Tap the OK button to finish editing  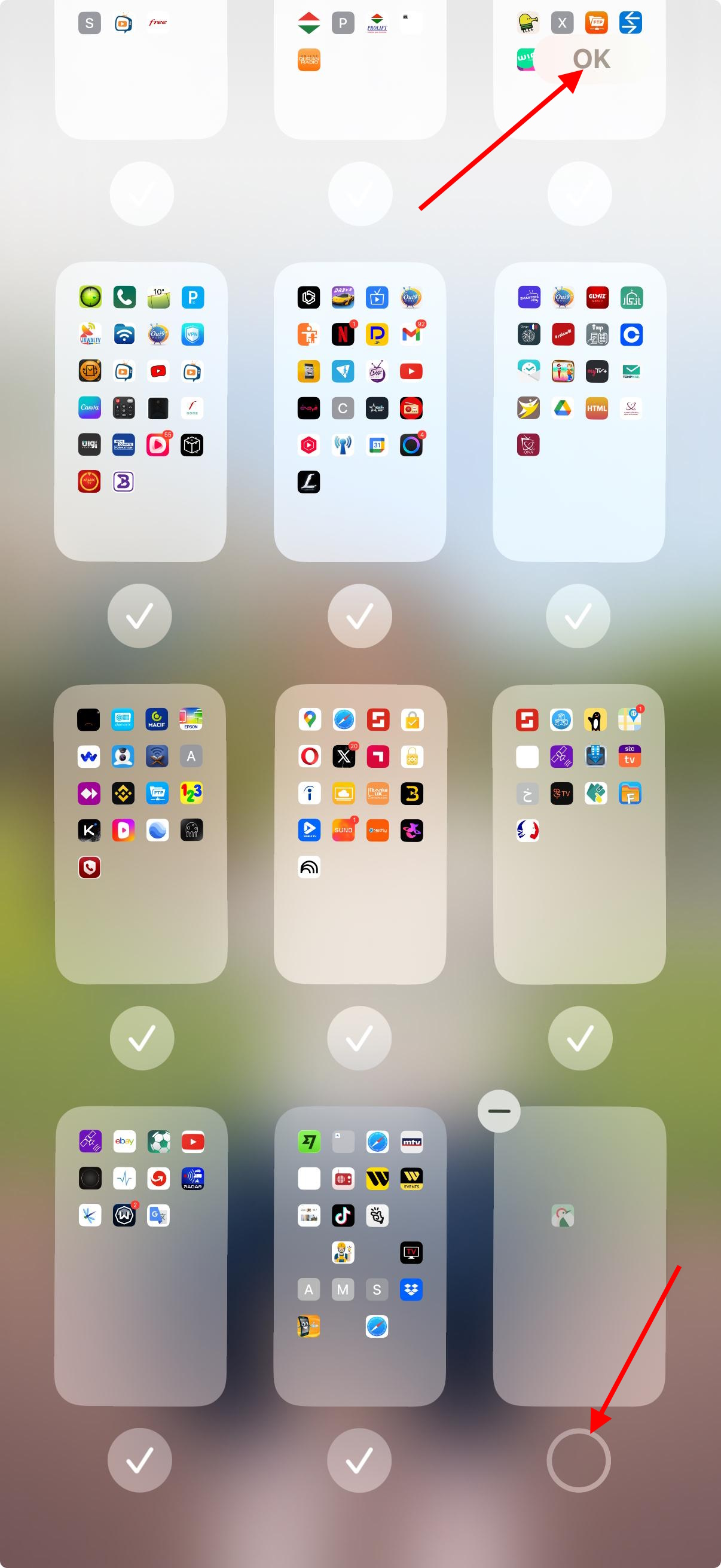(x=591, y=60)
